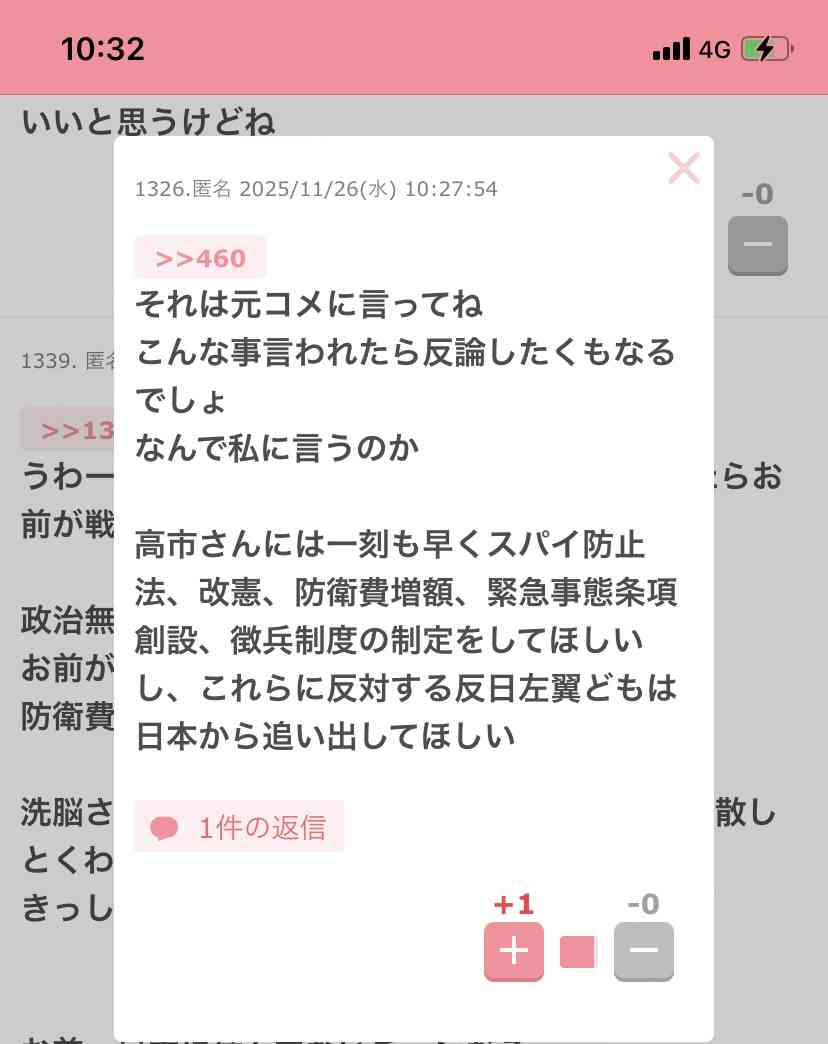Close the comment popup with the X

[683, 168]
